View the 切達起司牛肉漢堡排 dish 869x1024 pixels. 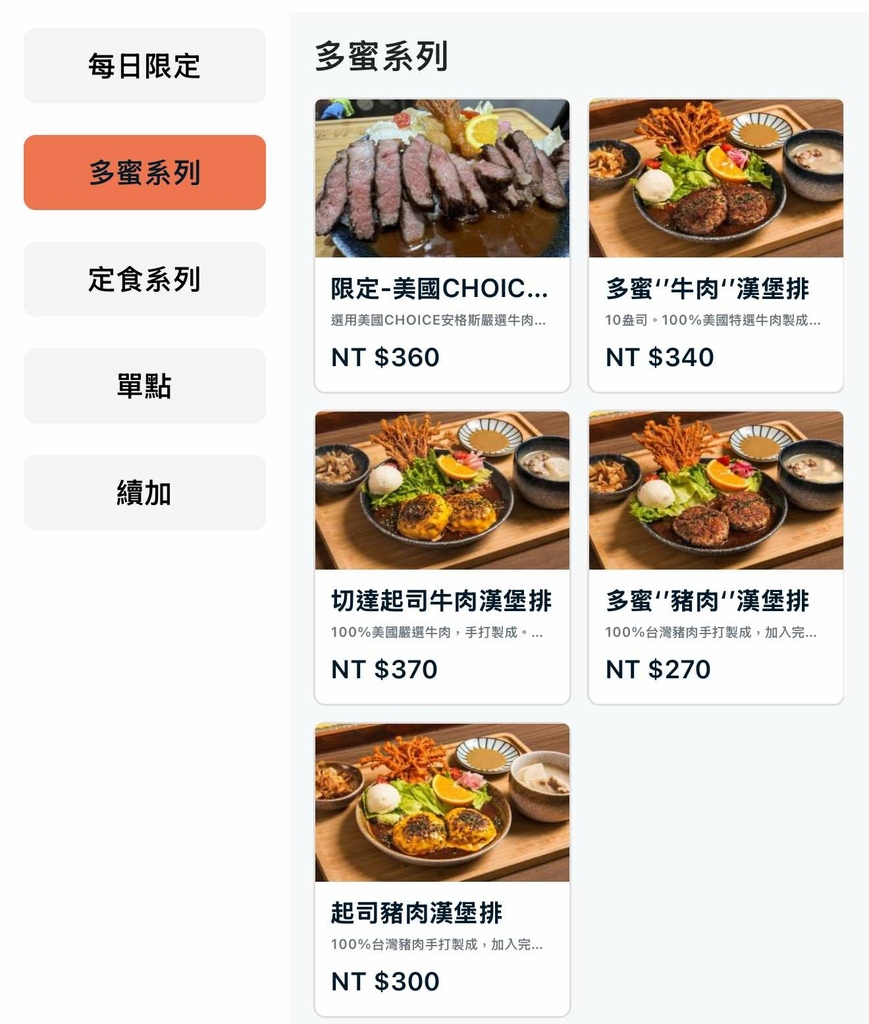coord(442,557)
